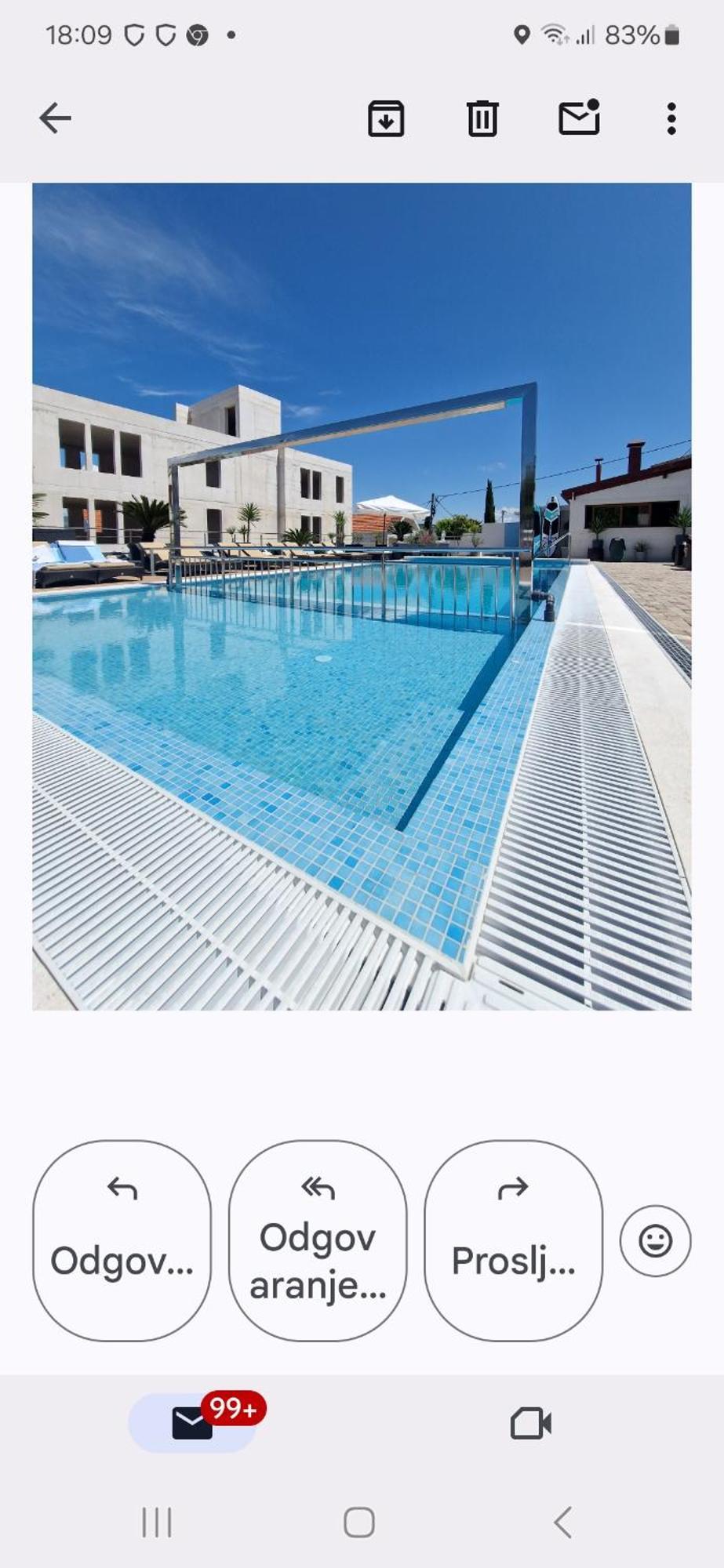This screenshot has height=1568, width=724.
Task: Delete this email
Action: coord(482,118)
